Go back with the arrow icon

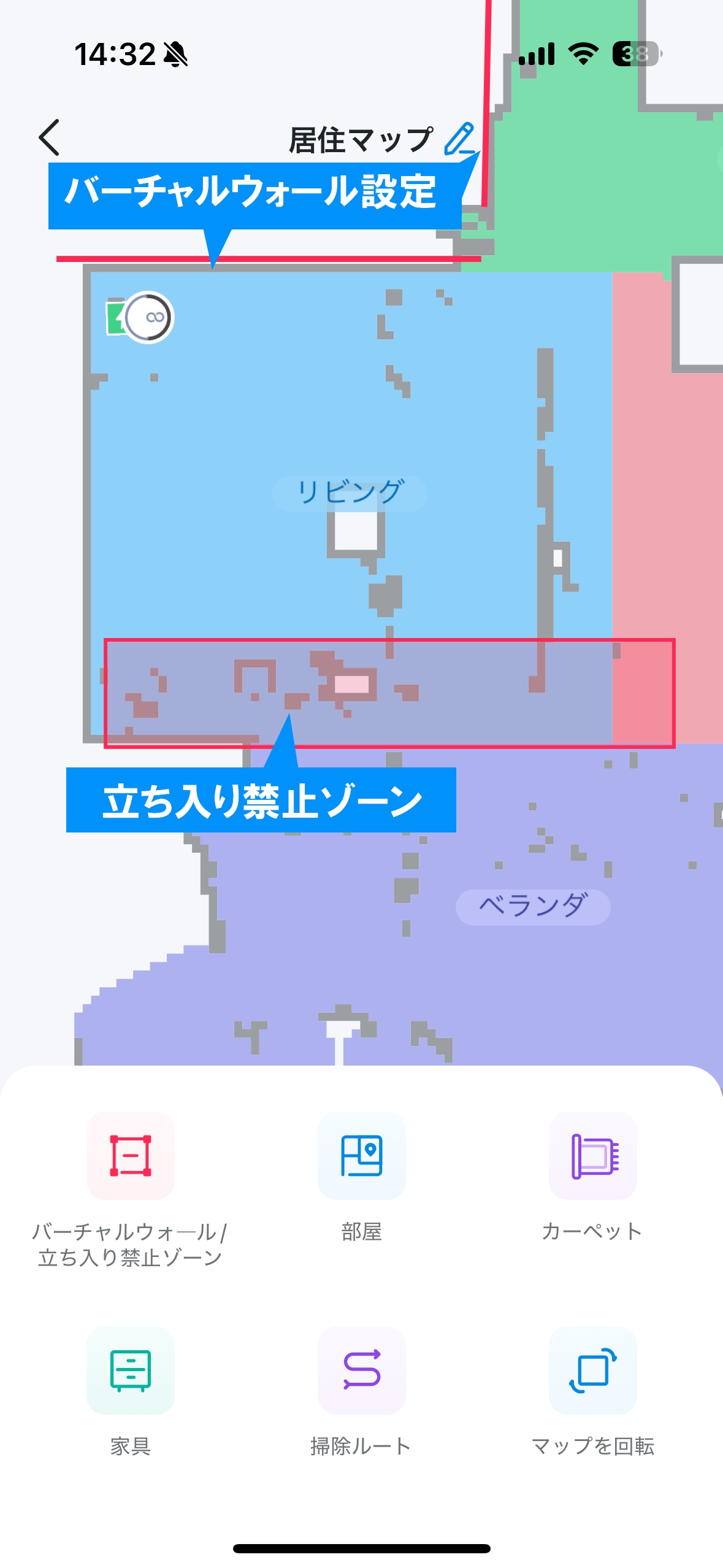49,137
